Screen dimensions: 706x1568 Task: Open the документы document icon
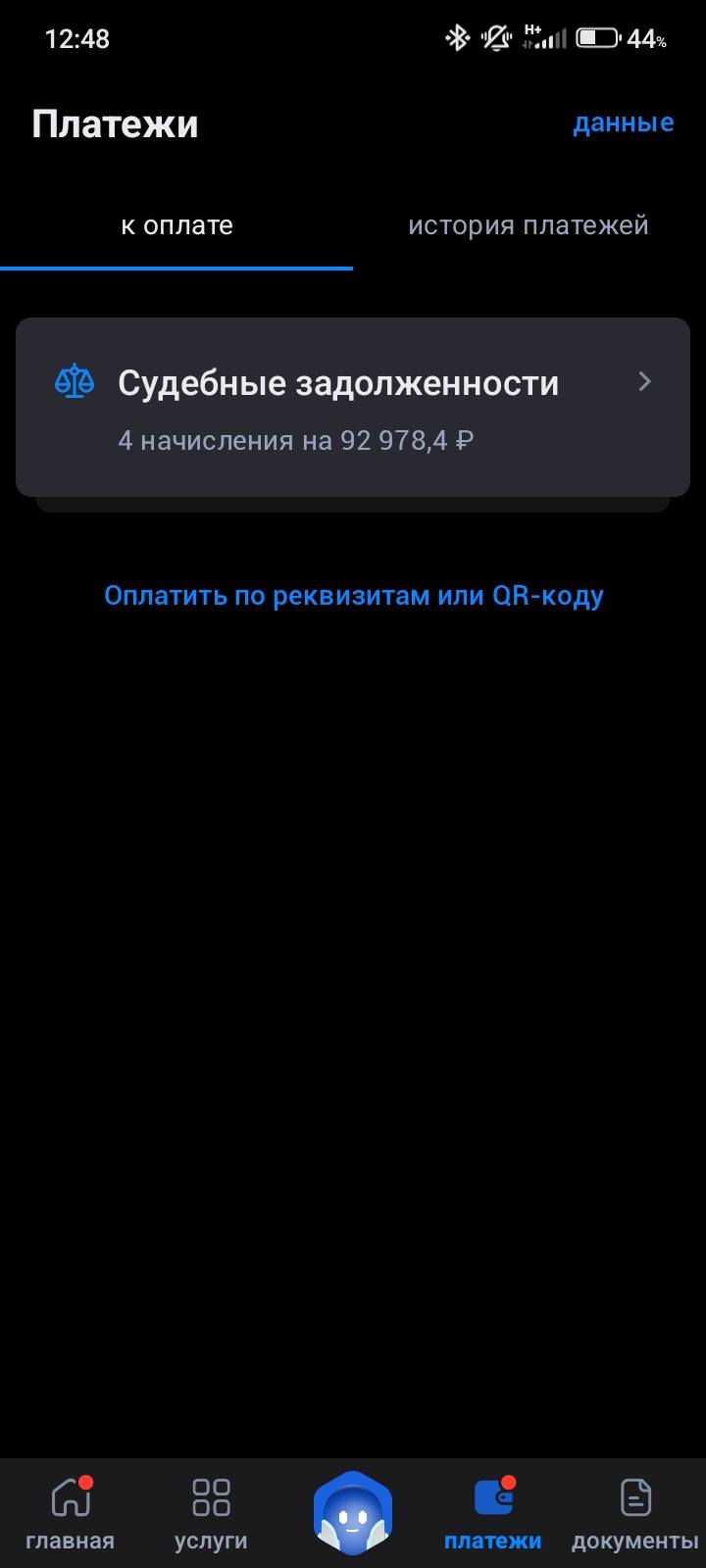pos(634,1497)
